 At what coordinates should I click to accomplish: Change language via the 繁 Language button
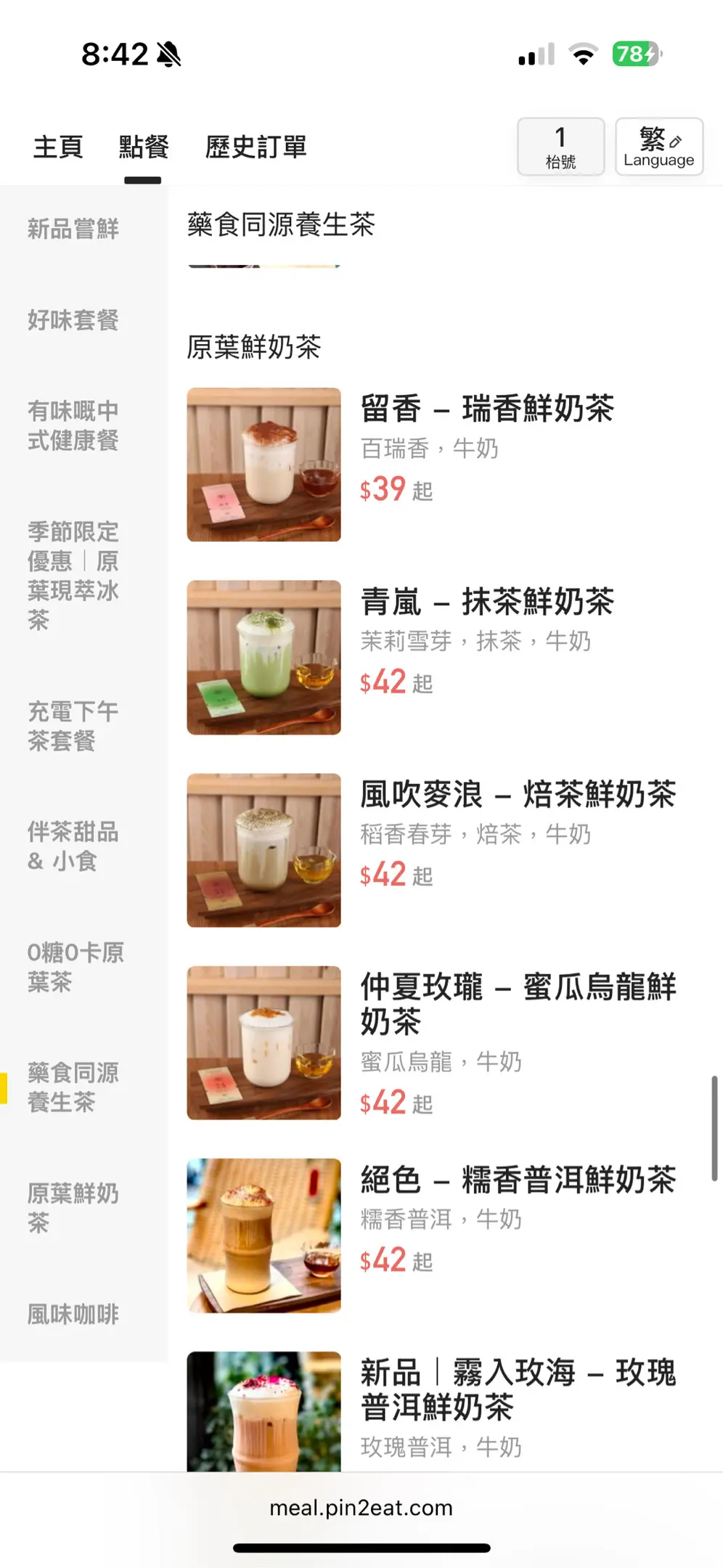pyautogui.click(x=658, y=147)
